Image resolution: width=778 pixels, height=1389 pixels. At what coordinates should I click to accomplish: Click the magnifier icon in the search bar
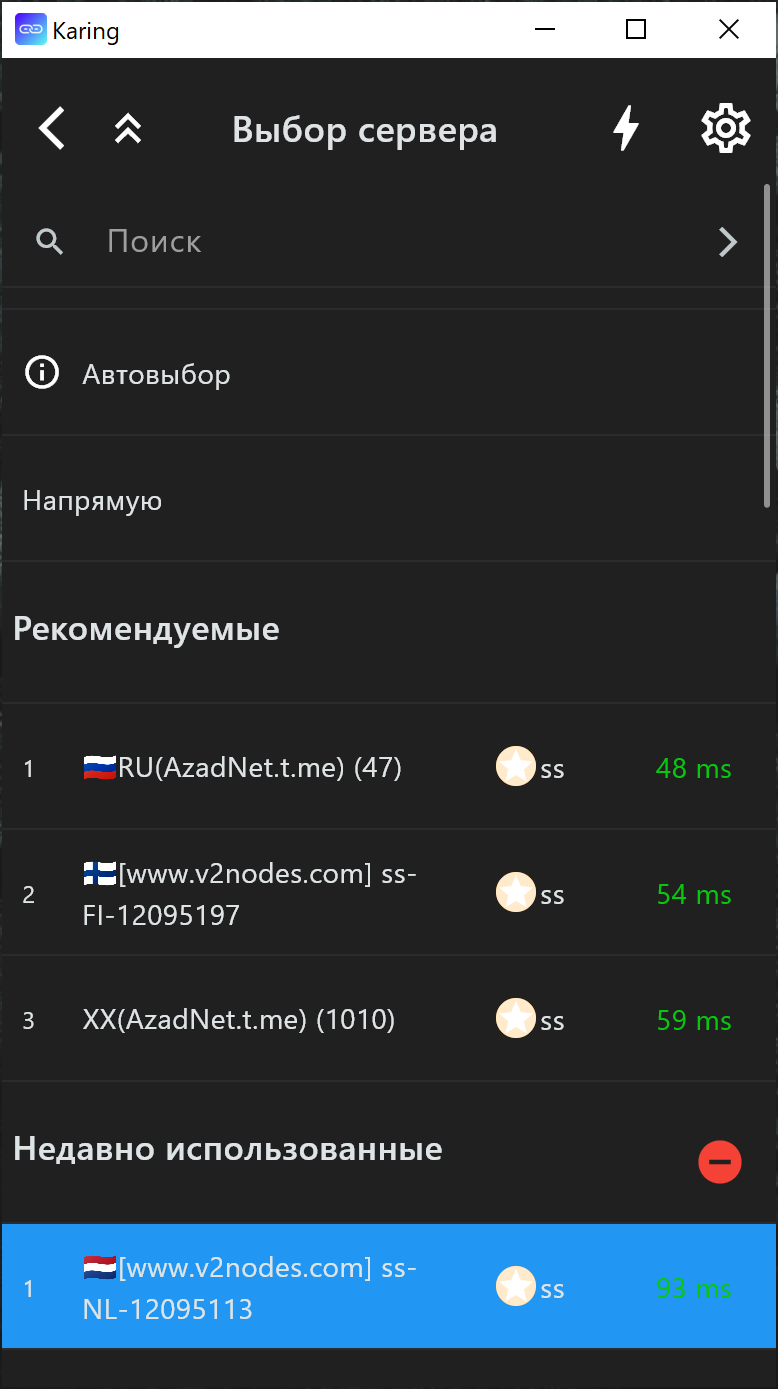49,241
